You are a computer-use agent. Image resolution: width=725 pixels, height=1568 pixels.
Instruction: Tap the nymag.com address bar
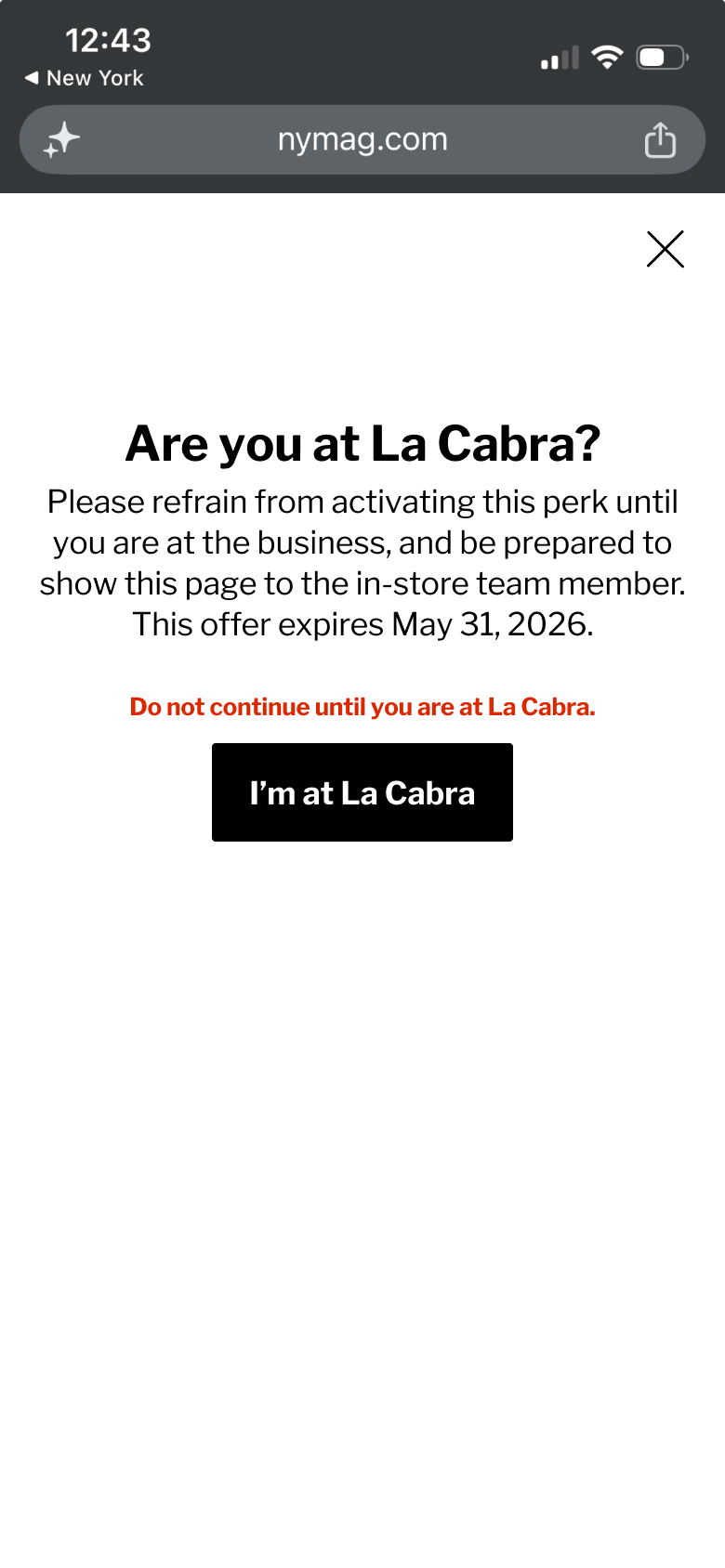[x=362, y=139]
